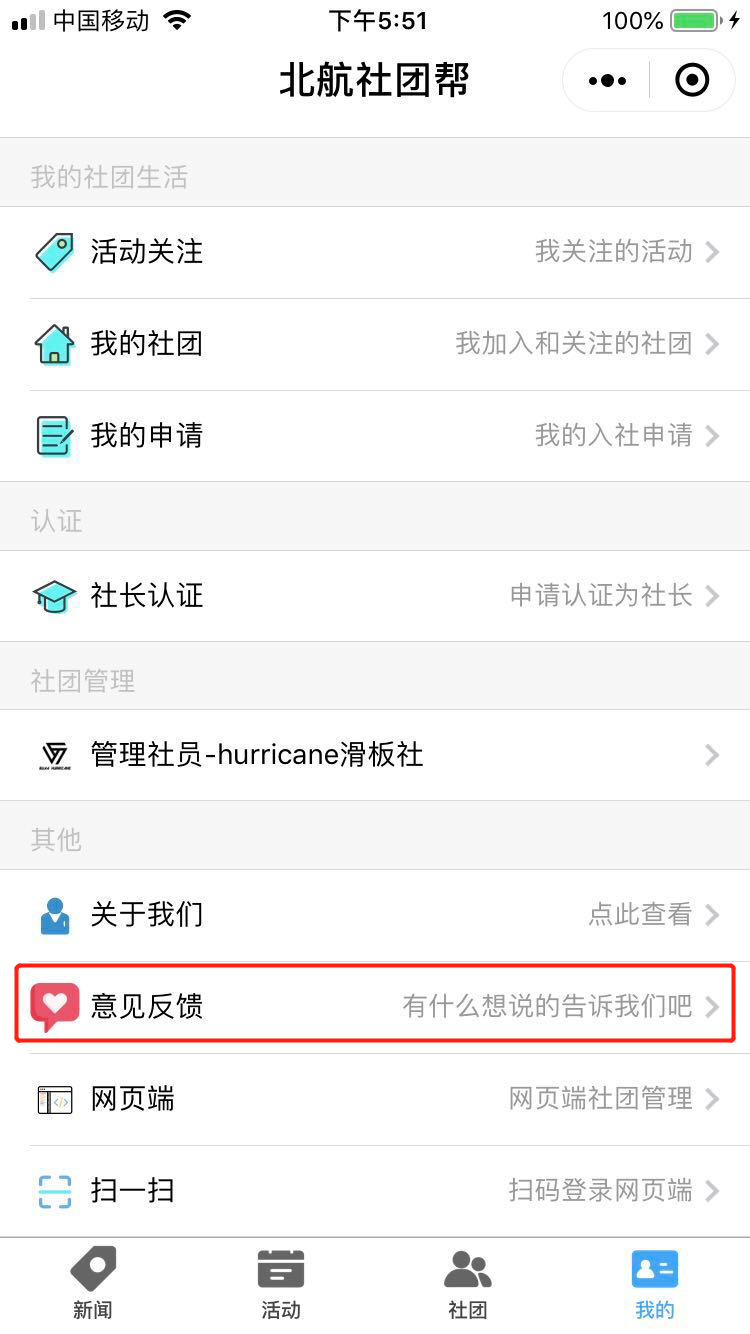Open 管理社员-hurricane滑板社
The width and height of the screenshot is (750, 1334).
375,754
